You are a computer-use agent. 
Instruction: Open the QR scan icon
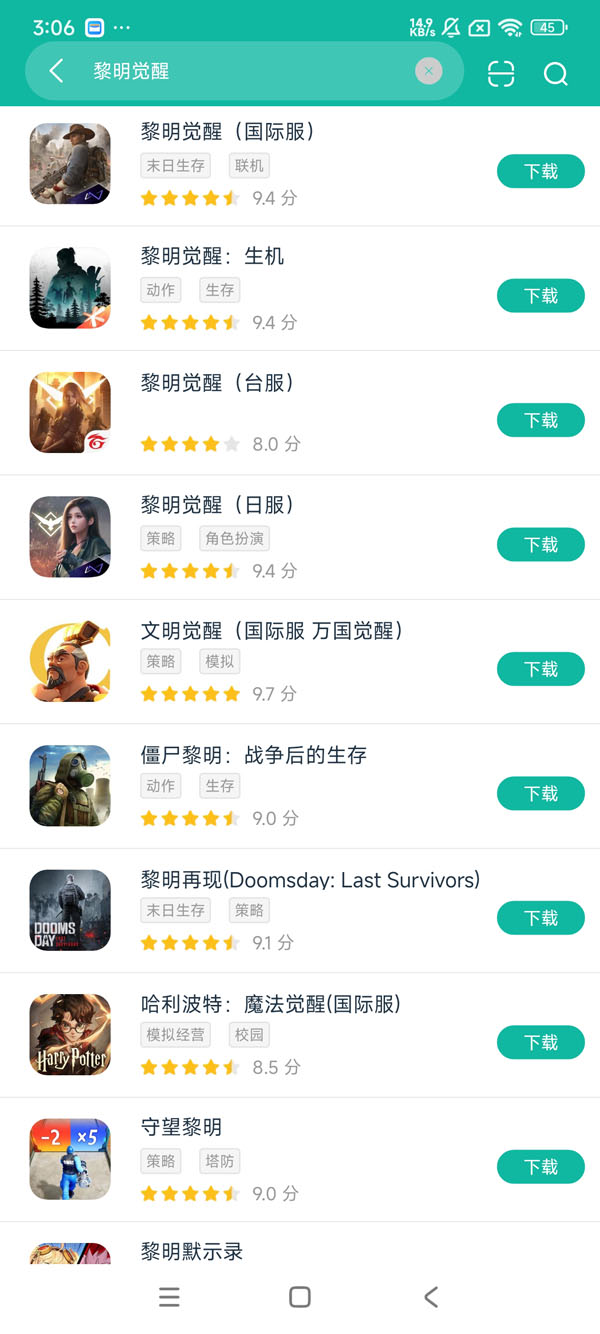(501, 73)
